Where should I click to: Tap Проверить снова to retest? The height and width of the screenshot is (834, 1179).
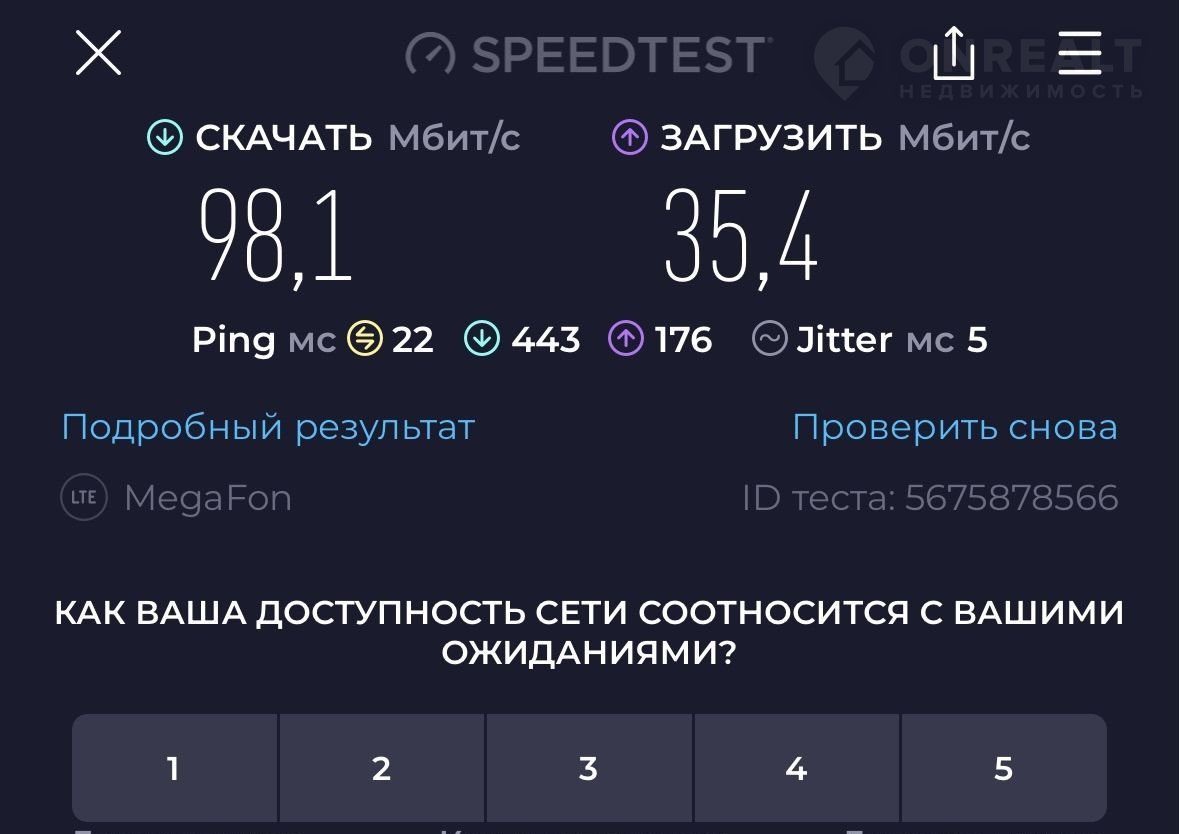pos(954,428)
